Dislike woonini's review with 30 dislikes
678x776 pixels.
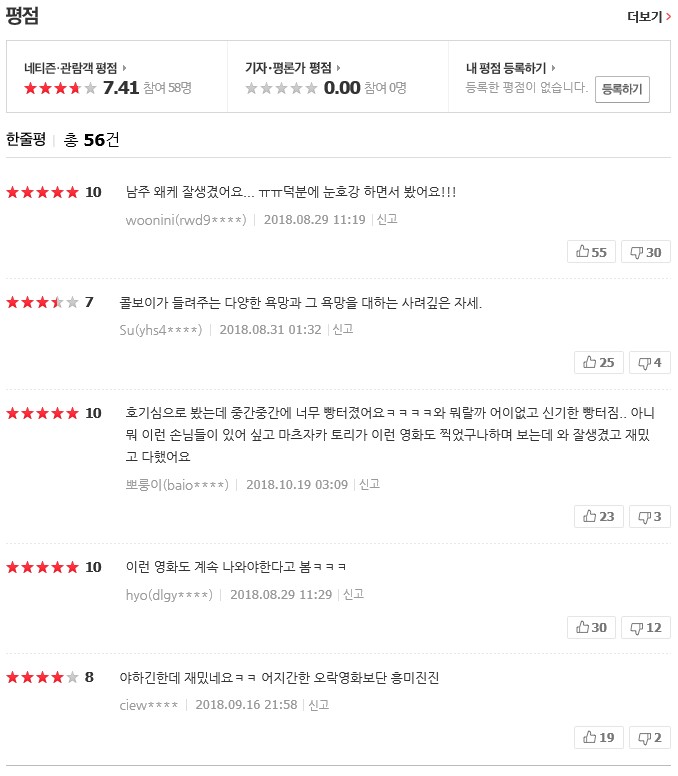645,252
